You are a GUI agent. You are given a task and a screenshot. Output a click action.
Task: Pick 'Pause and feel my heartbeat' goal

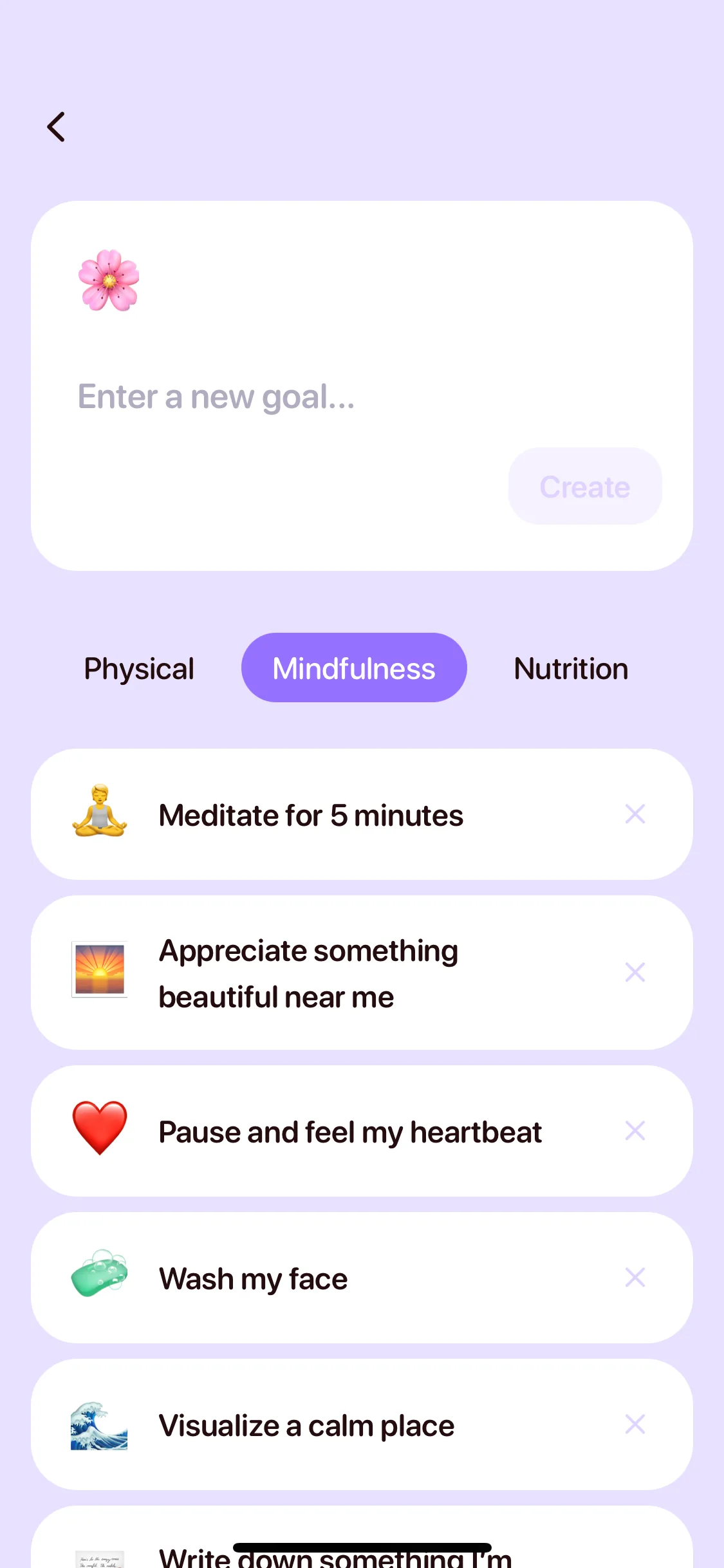click(349, 1132)
